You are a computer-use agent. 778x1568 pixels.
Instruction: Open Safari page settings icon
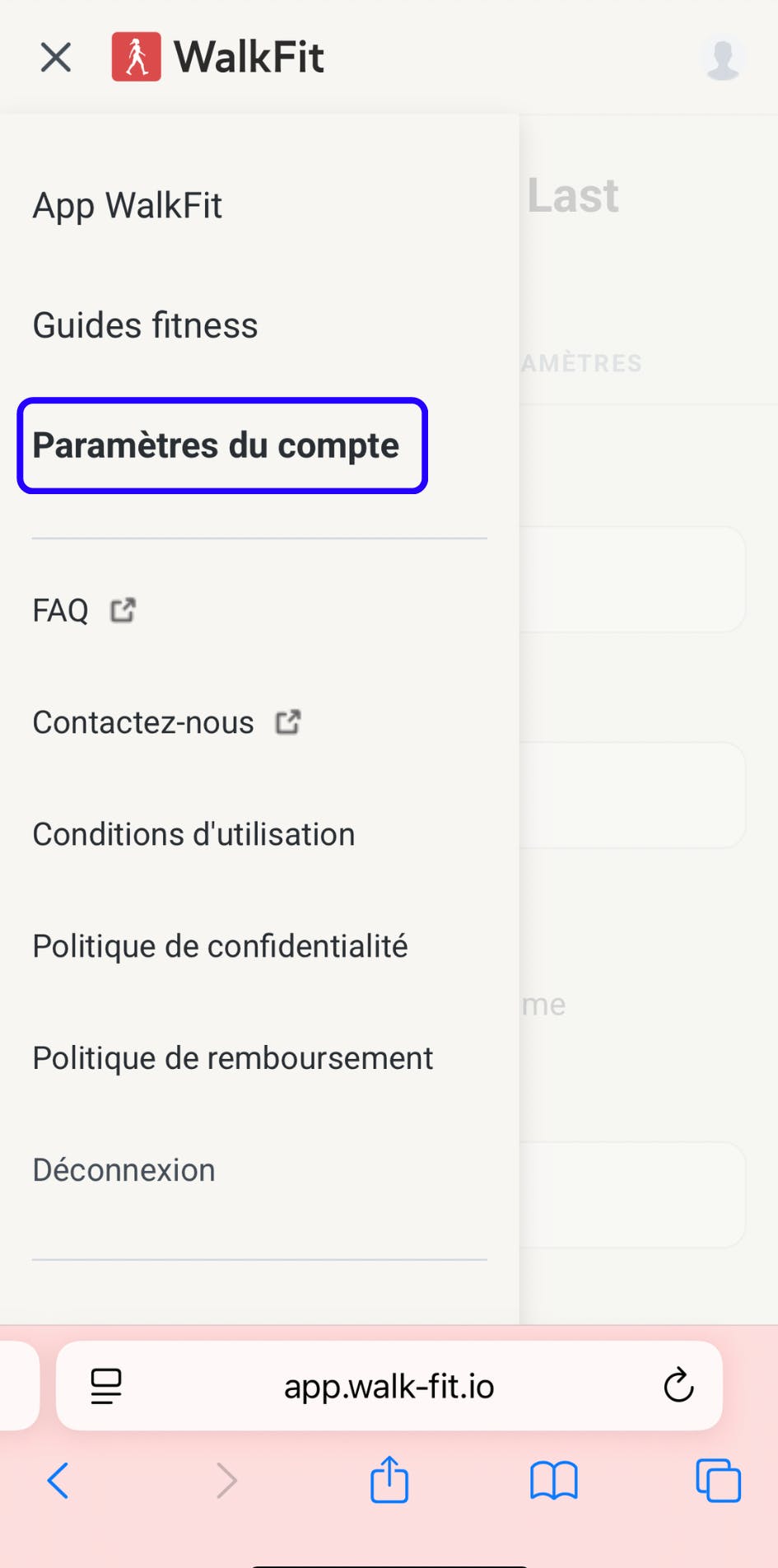(x=106, y=1386)
